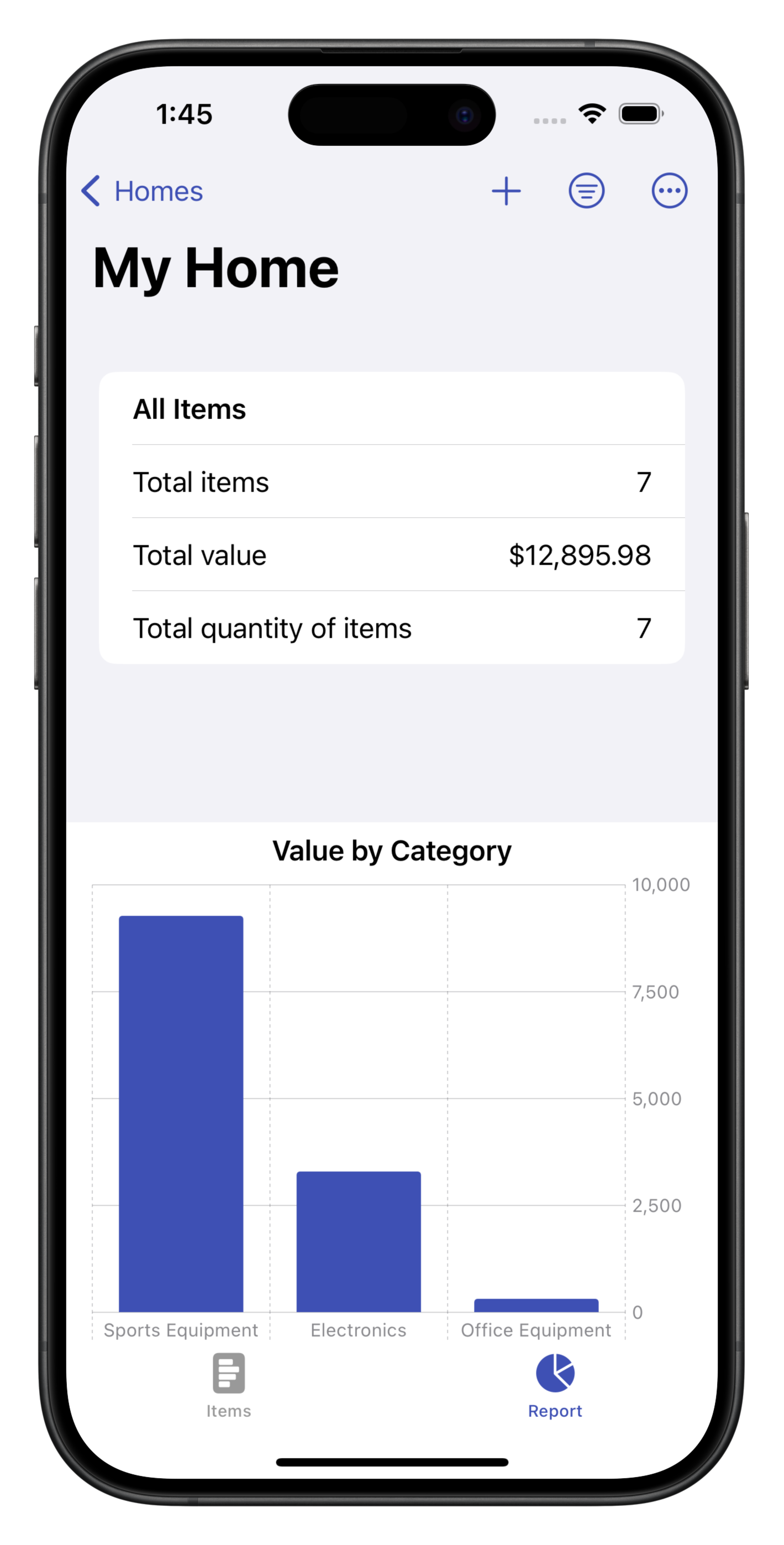Viewport: 784px width, 1545px height.
Task: Select the Report tab
Action: (x=555, y=1384)
